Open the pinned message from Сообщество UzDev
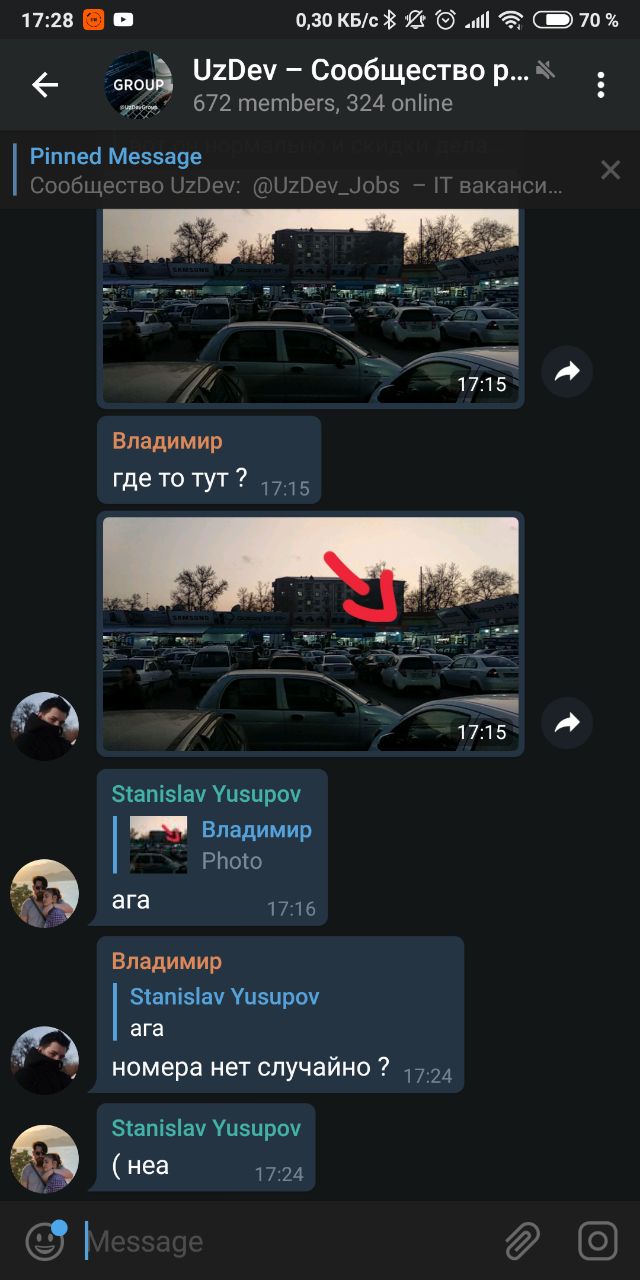This screenshot has width=640, height=1280. pos(300,171)
